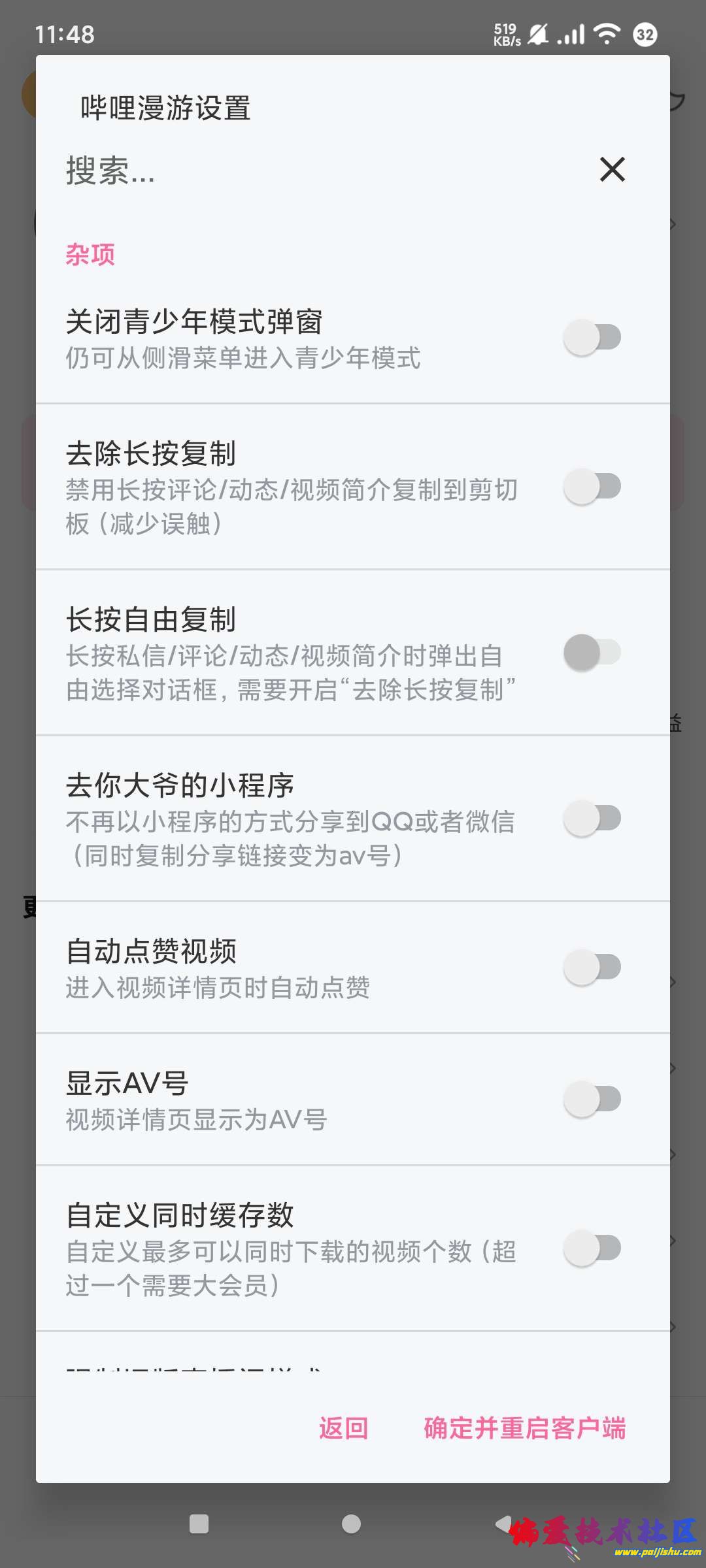Enable 关闭青少年模式弹窗 switch
Image resolution: width=706 pixels, height=1568 pixels.
click(x=592, y=338)
